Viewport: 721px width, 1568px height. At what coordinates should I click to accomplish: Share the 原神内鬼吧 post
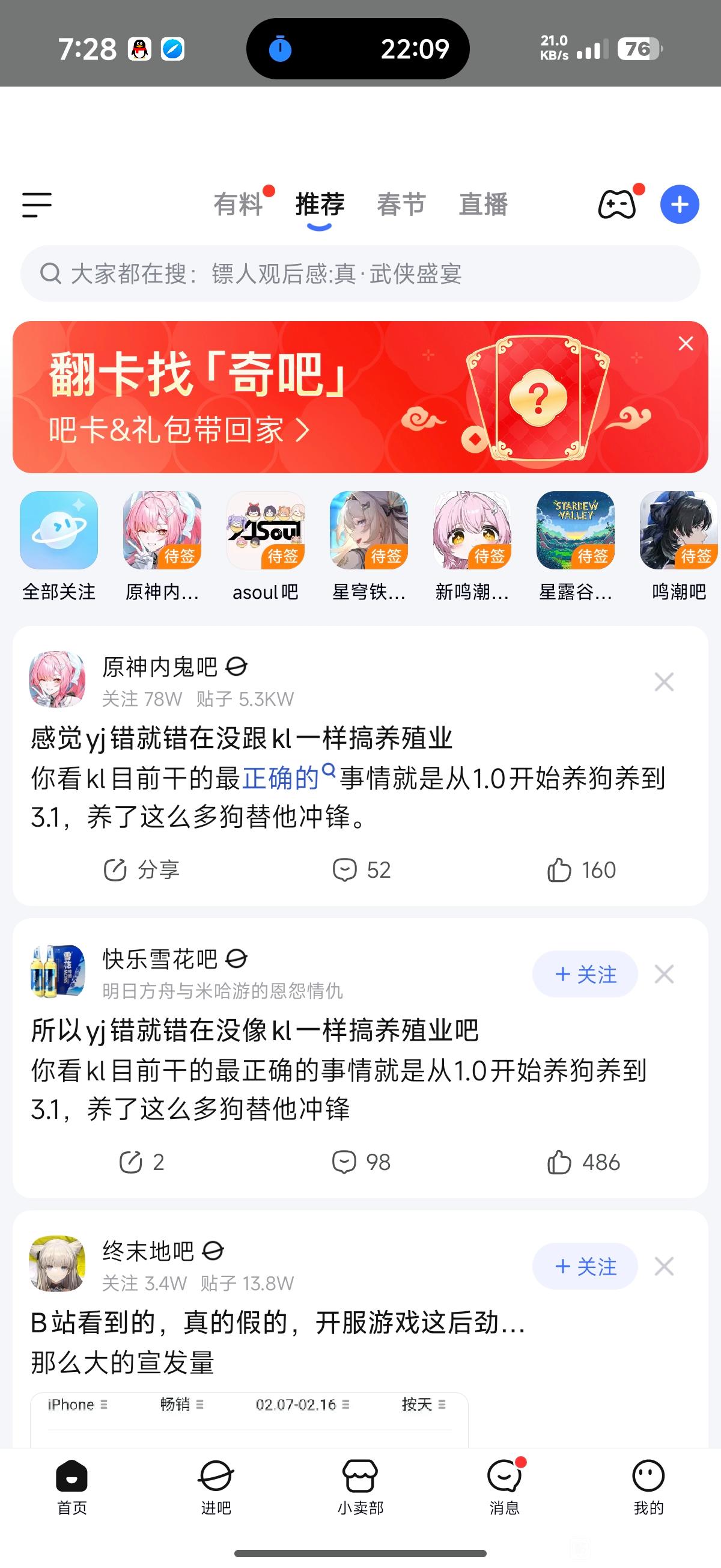pyautogui.click(x=141, y=870)
